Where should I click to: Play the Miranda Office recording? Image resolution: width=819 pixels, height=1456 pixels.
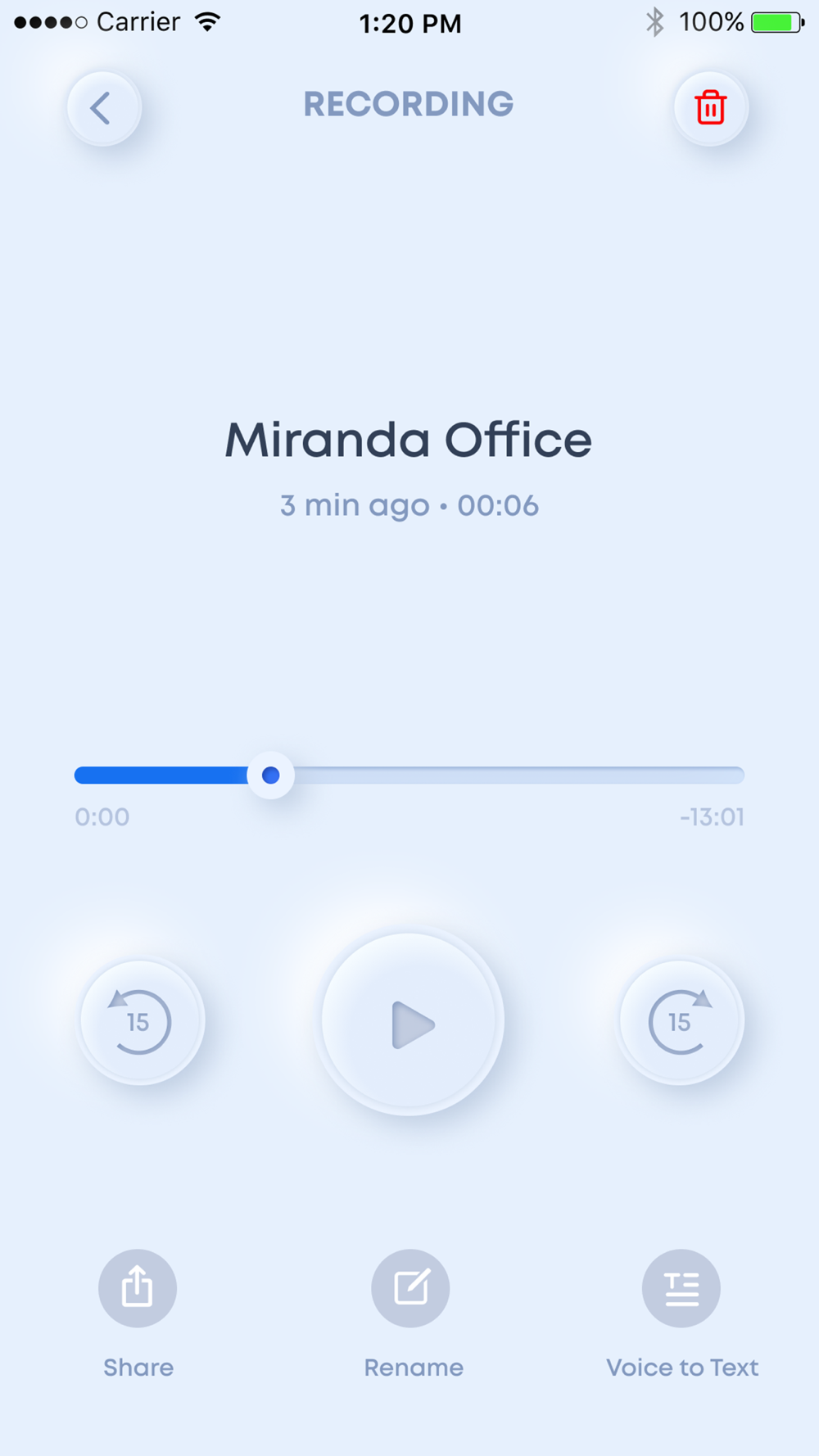(409, 1022)
